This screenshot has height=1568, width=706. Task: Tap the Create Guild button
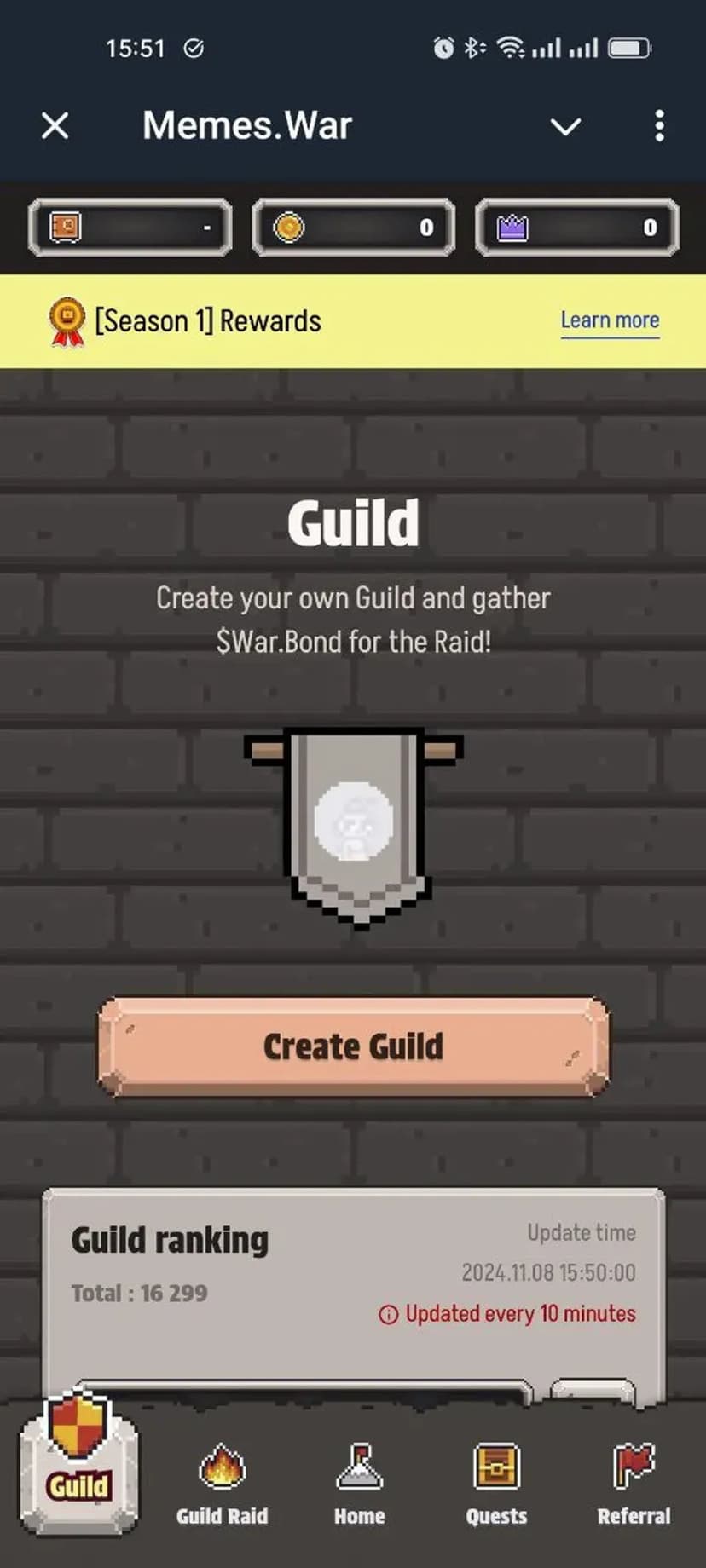353,1046
